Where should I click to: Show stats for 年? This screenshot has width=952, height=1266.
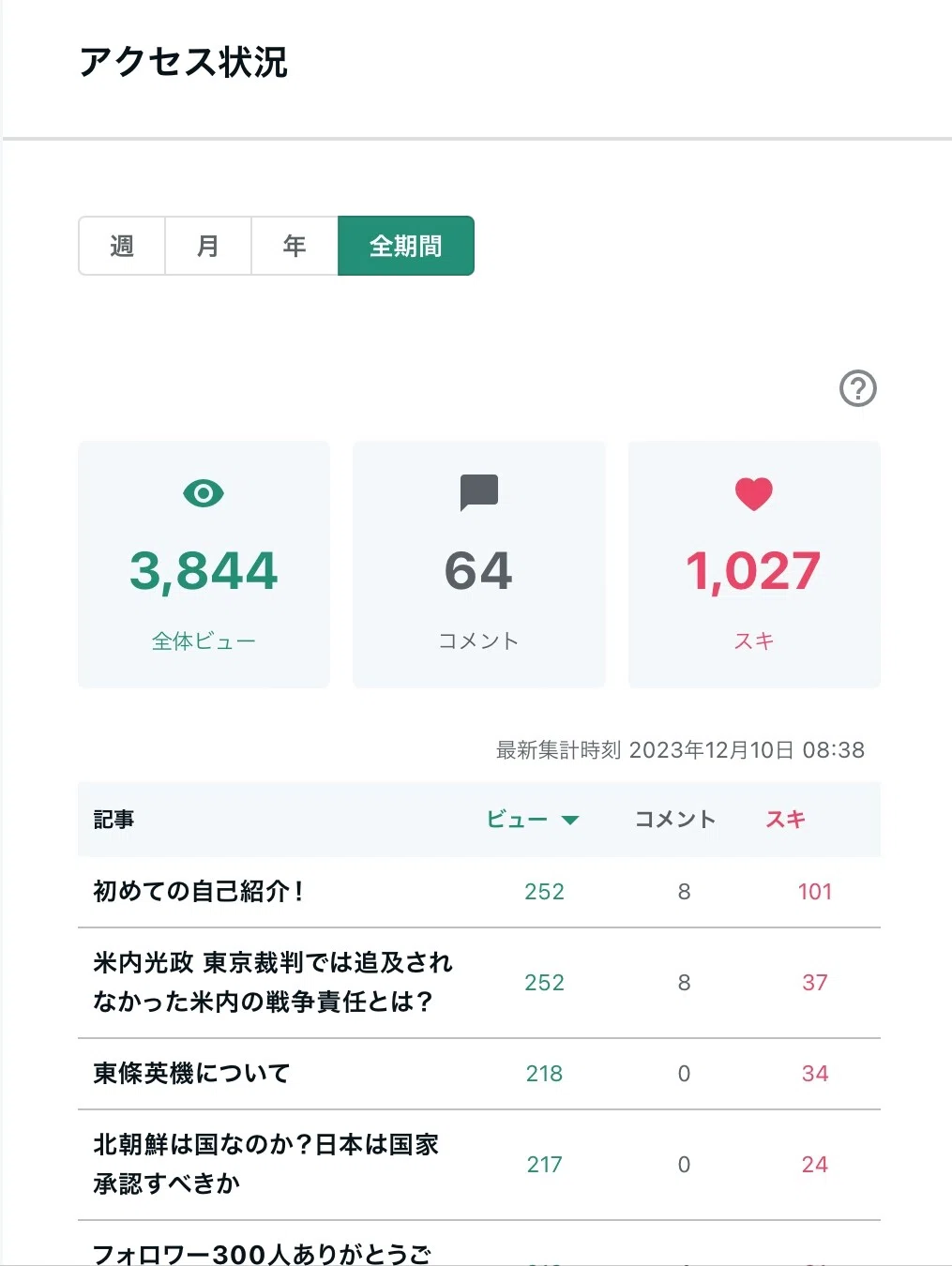[x=295, y=246]
